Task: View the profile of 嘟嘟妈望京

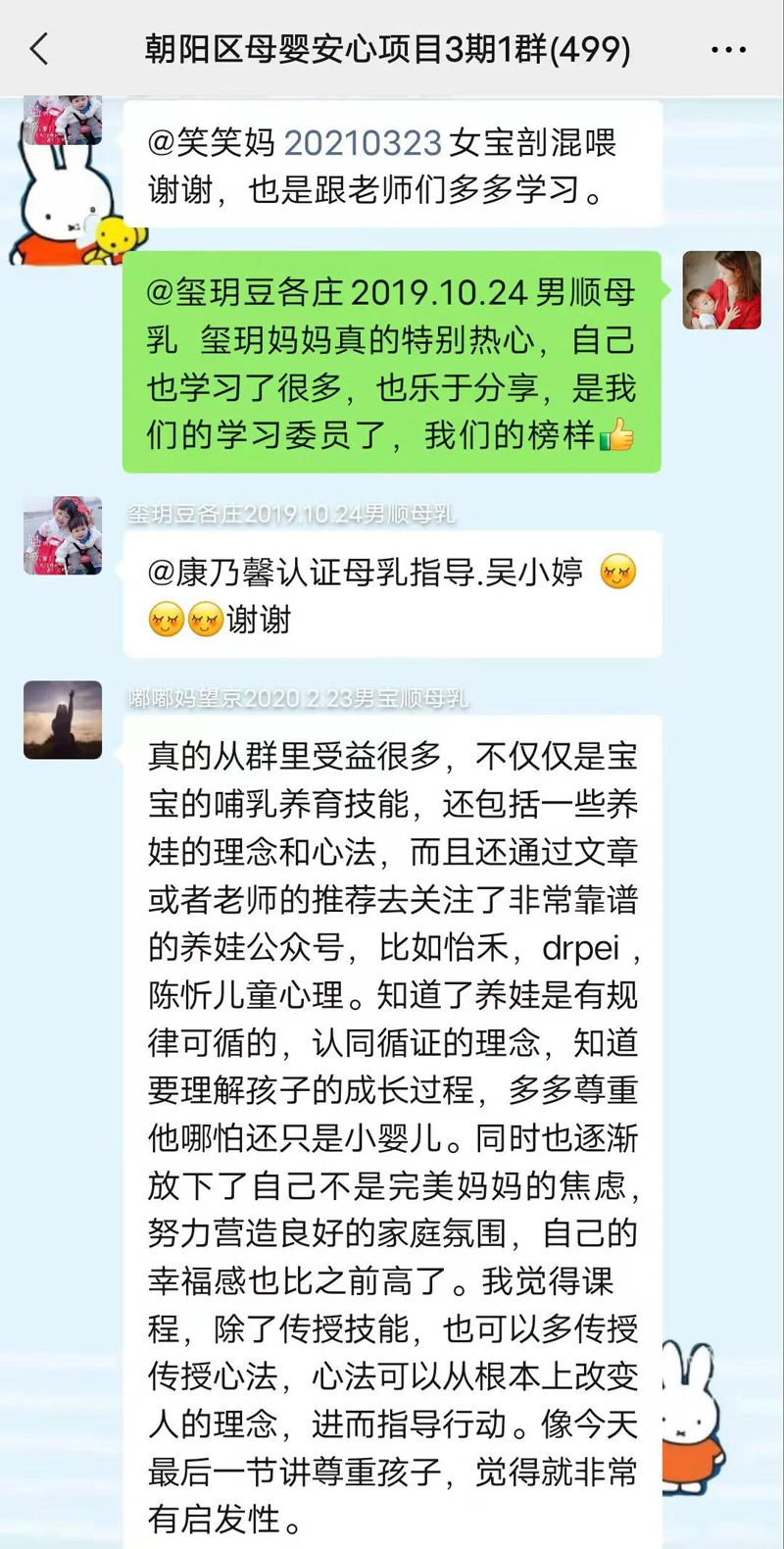Action: click(63, 720)
